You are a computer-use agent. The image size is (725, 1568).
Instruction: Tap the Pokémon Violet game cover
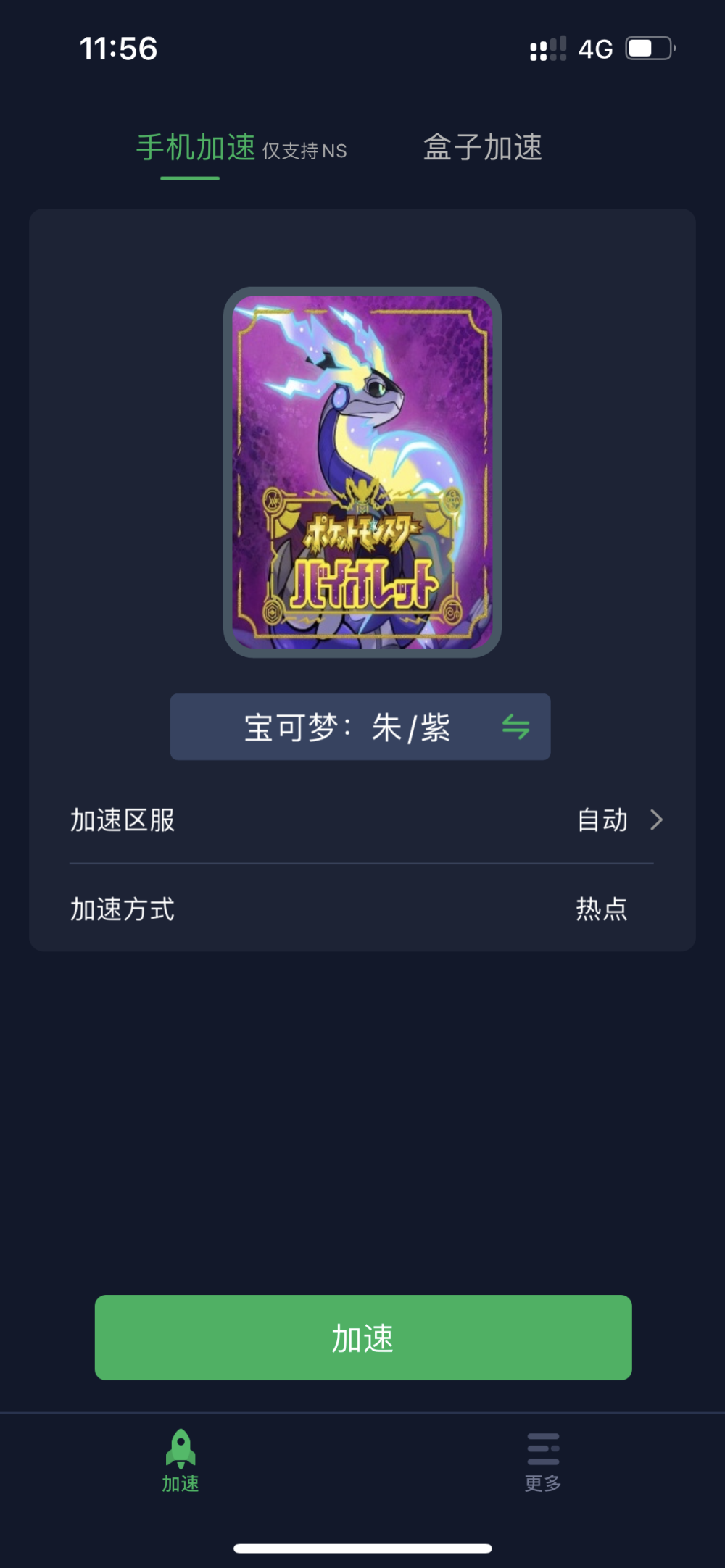[362, 472]
